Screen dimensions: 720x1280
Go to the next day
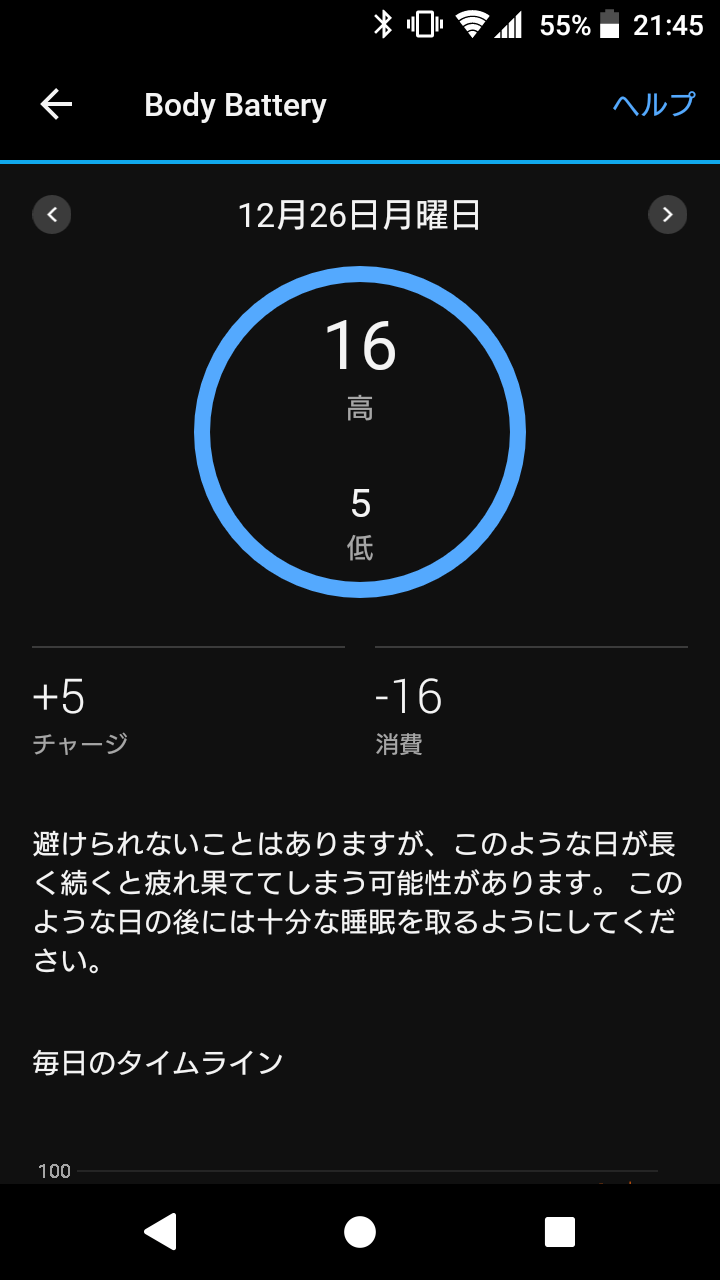click(667, 214)
